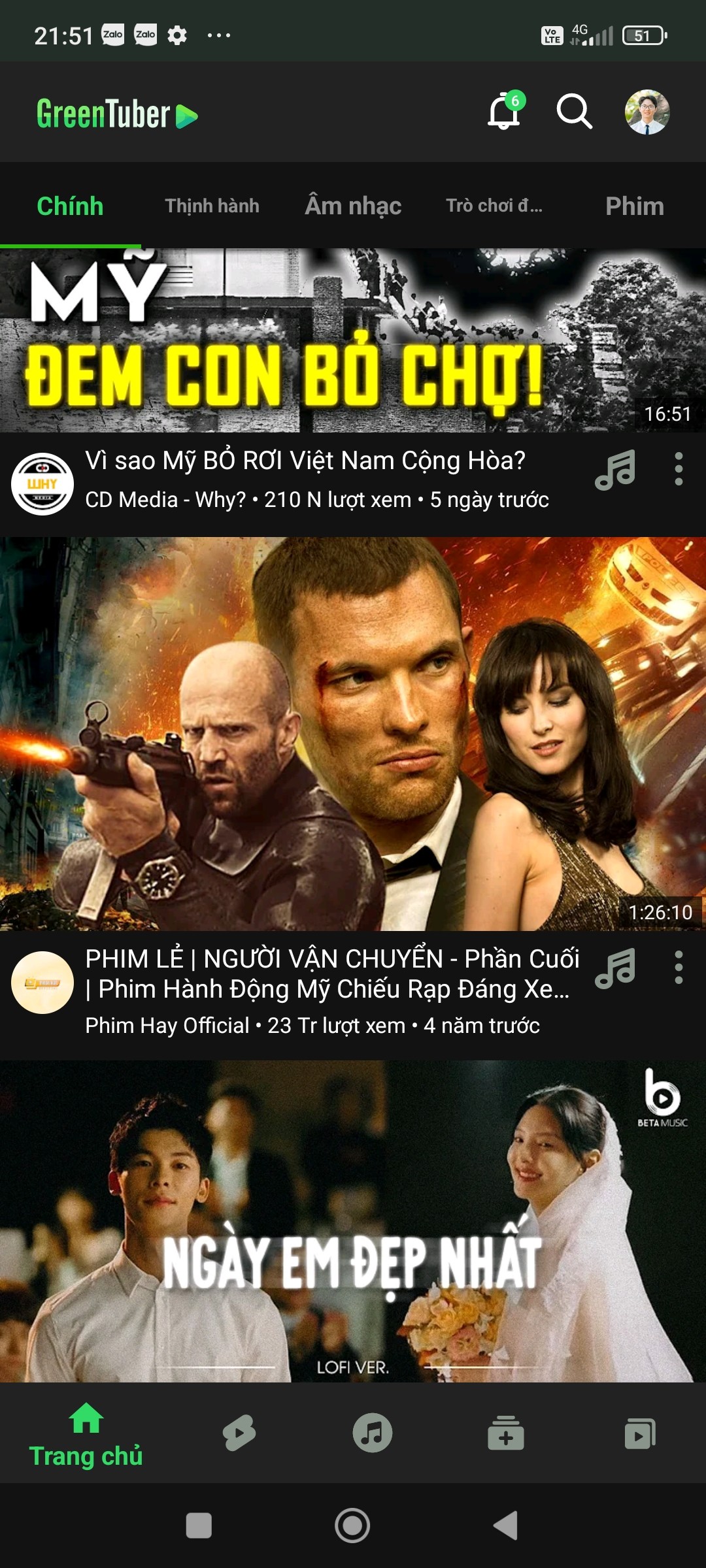The image size is (706, 1568).
Task: Open the overflow menu for PHIM LẺ video
Action: coord(679,968)
